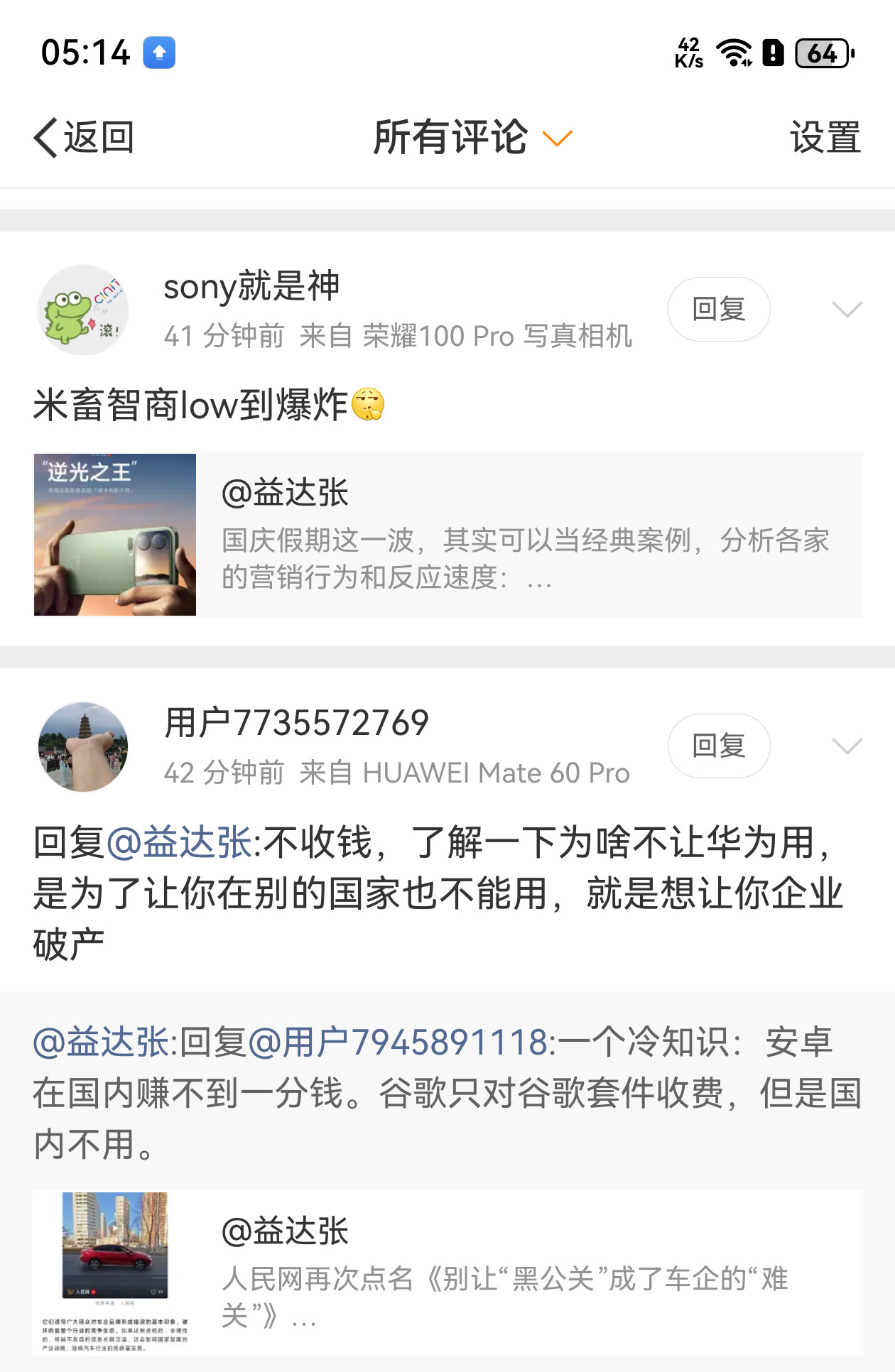Open quoted post about 人民网 黑公关
Viewport: 895px width, 1372px height.
pyautogui.click(x=447, y=1273)
